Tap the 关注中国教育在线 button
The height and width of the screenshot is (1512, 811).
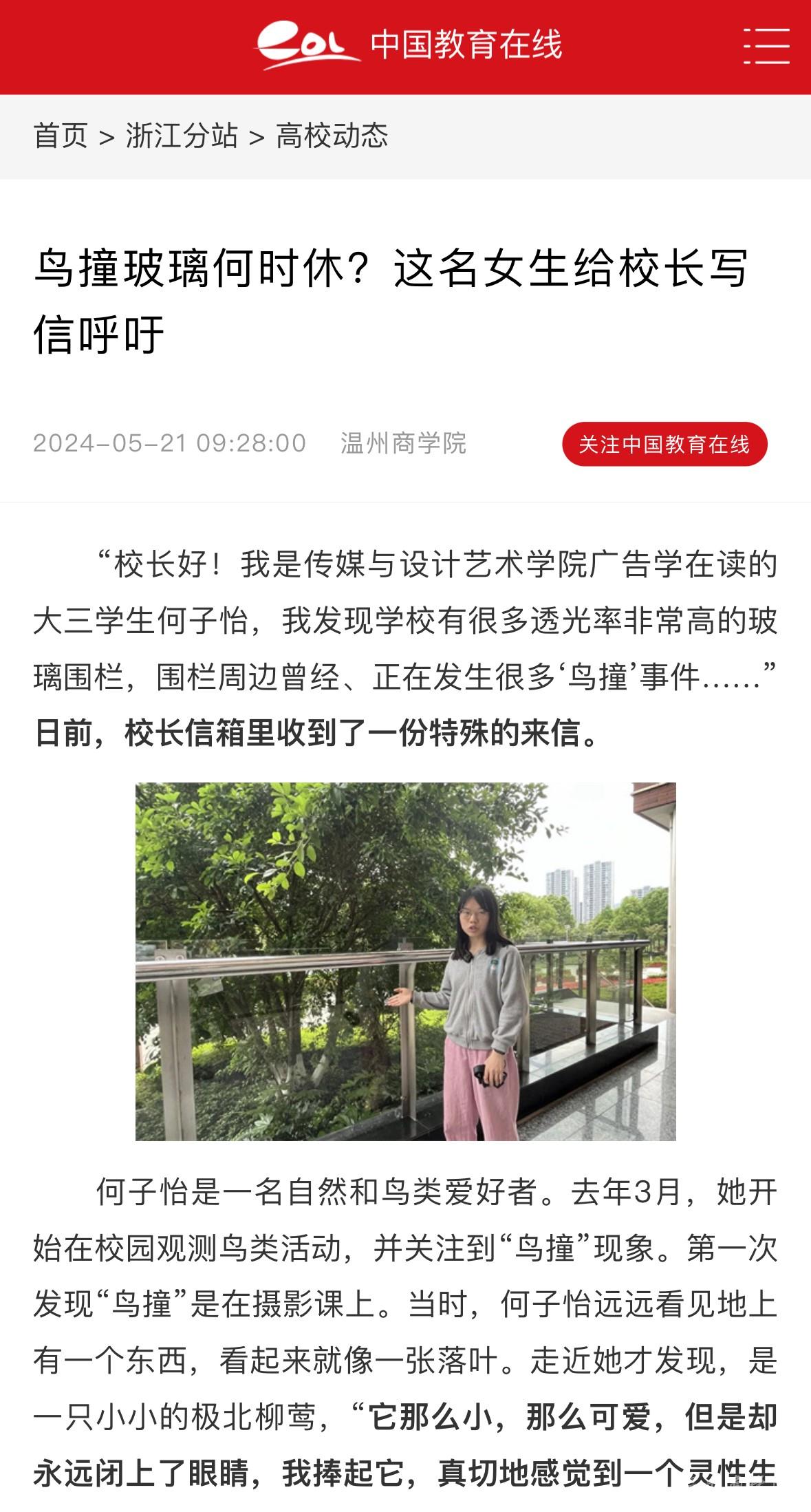[664, 445]
